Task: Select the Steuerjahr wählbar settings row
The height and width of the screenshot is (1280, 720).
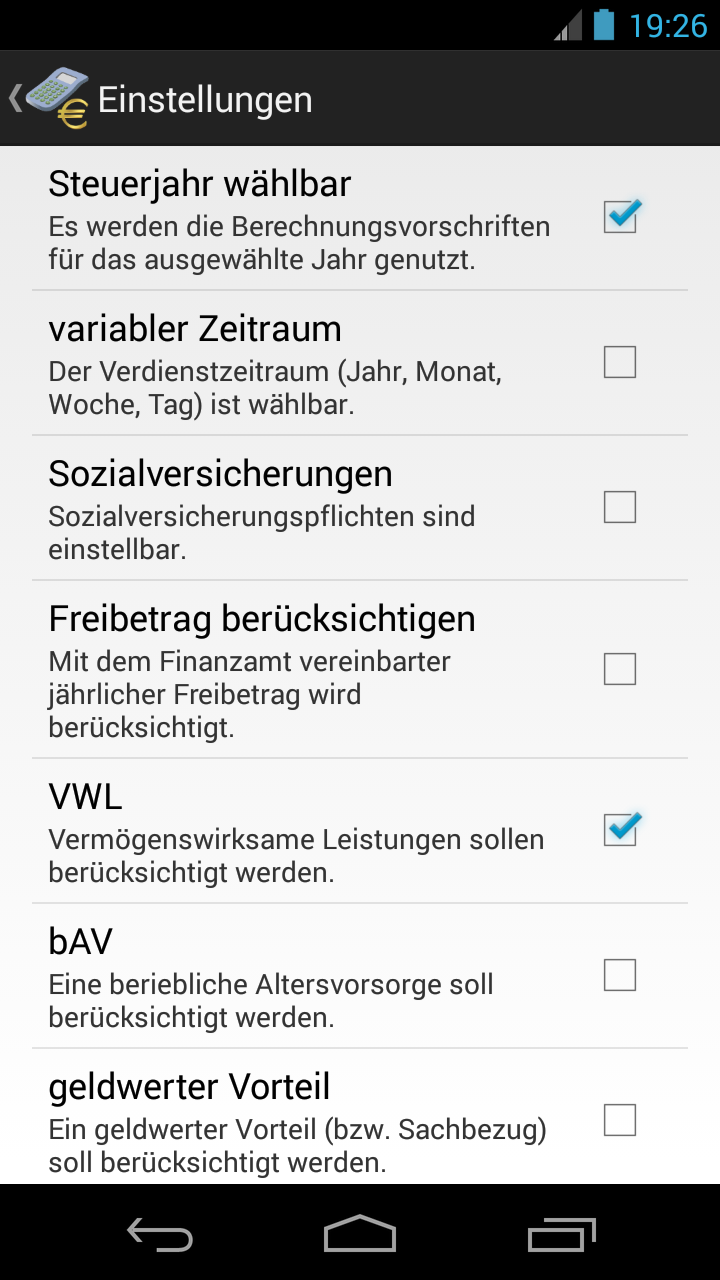Action: click(300, 220)
